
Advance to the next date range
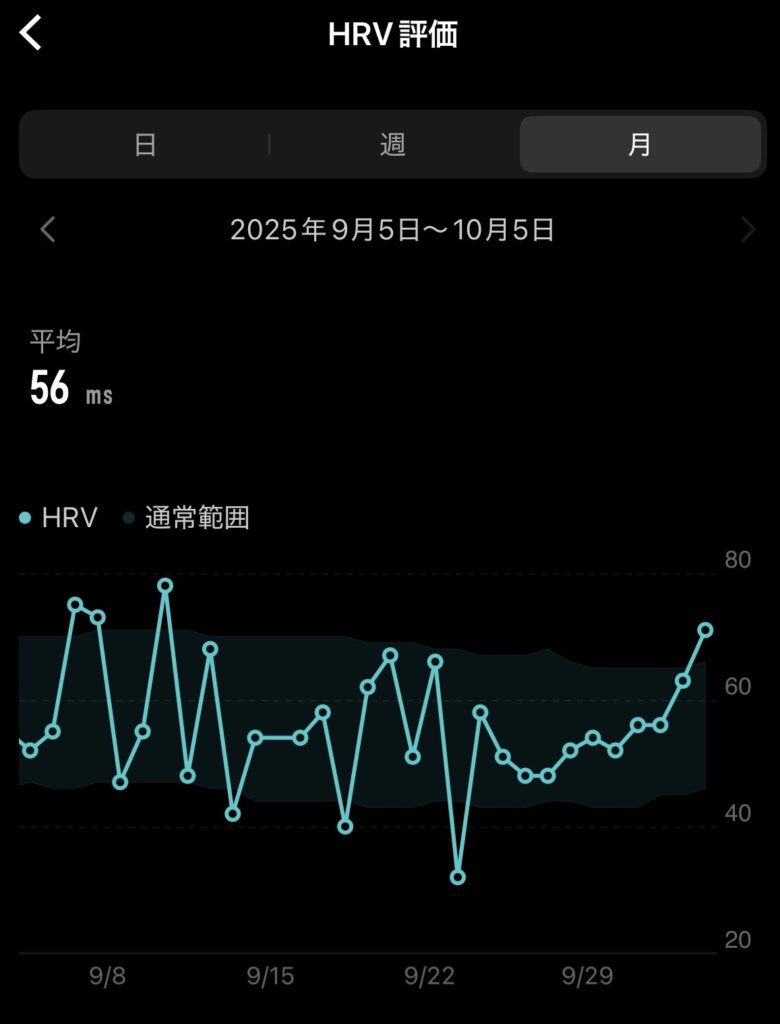coord(748,230)
